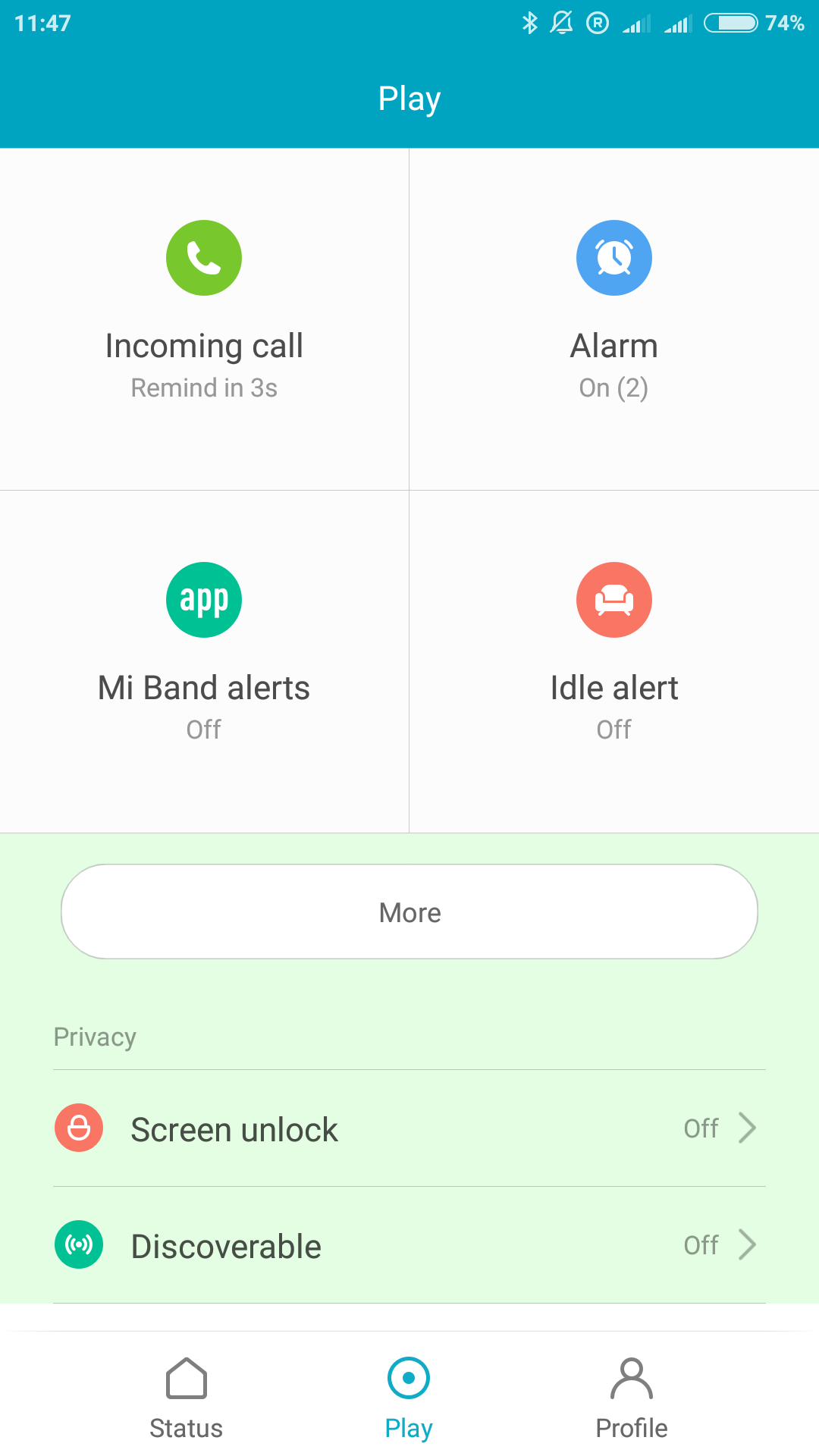Open the Discoverable setting row
Image resolution: width=819 pixels, height=1456 pixels.
[x=409, y=1245]
